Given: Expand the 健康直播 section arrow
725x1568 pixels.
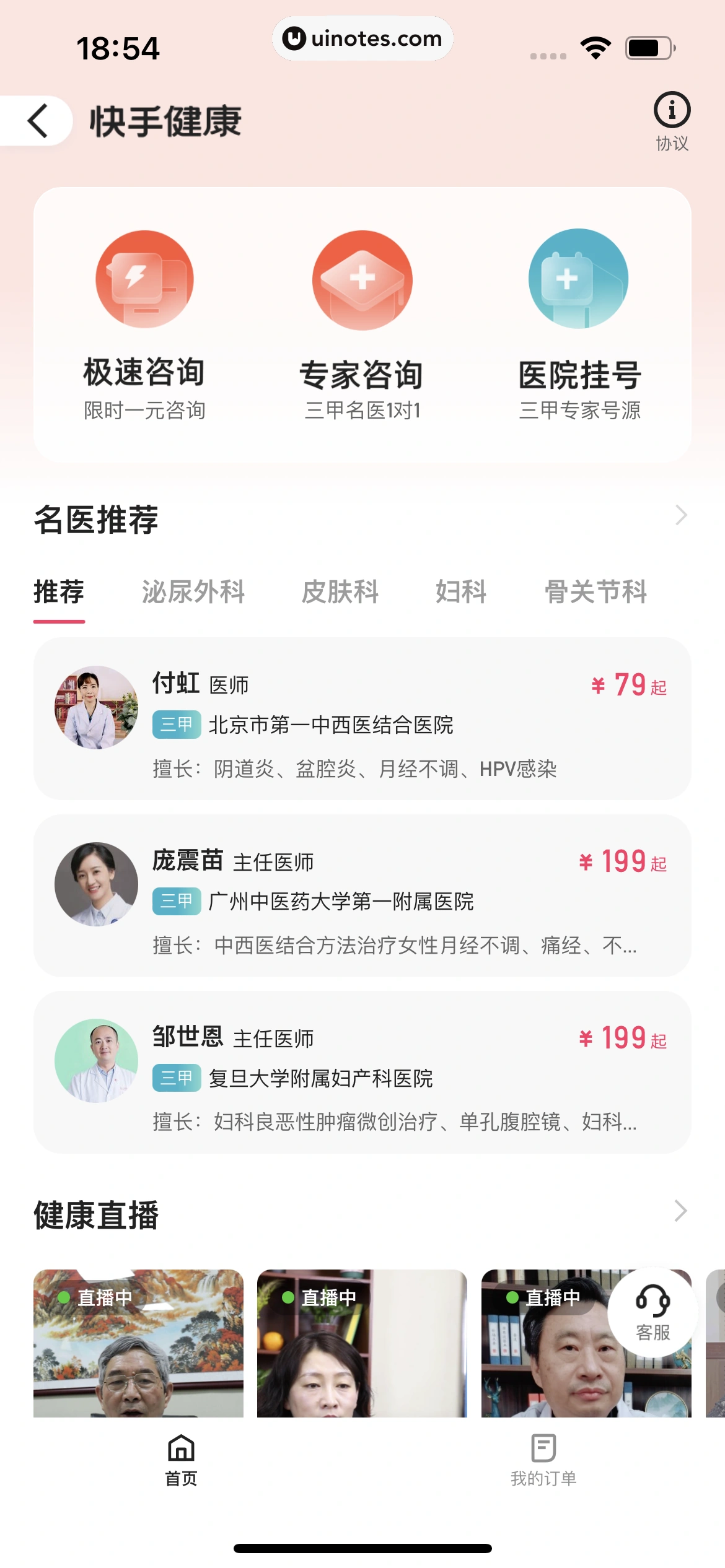Looking at the screenshot, I should (x=680, y=1211).
